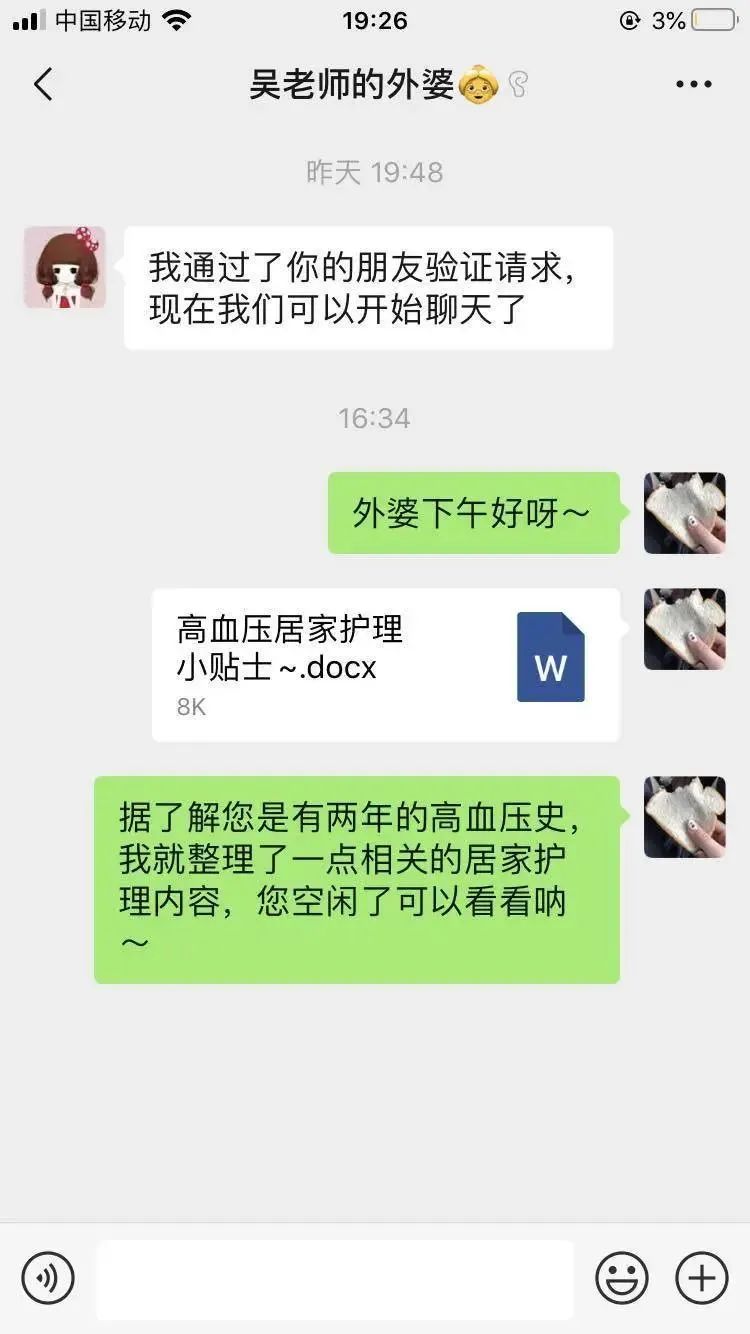Open the emoji sticker panel
Screen dimensions: 750x1334
click(x=621, y=1278)
